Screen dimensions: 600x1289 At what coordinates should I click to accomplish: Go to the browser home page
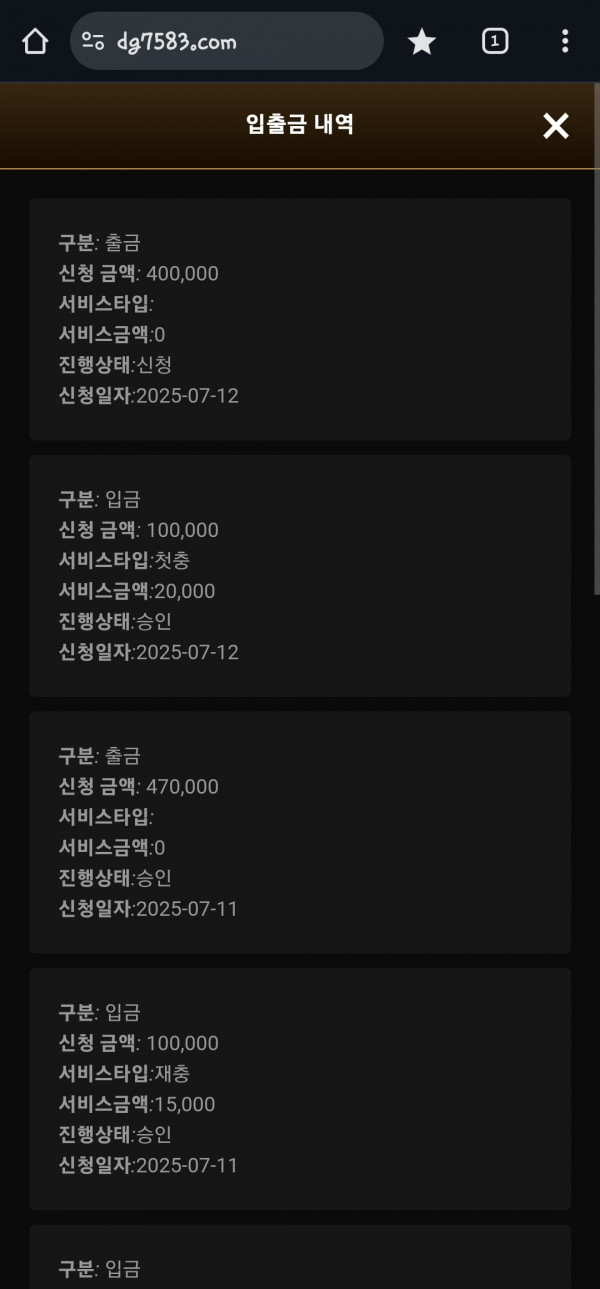pyautogui.click(x=35, y=41)
